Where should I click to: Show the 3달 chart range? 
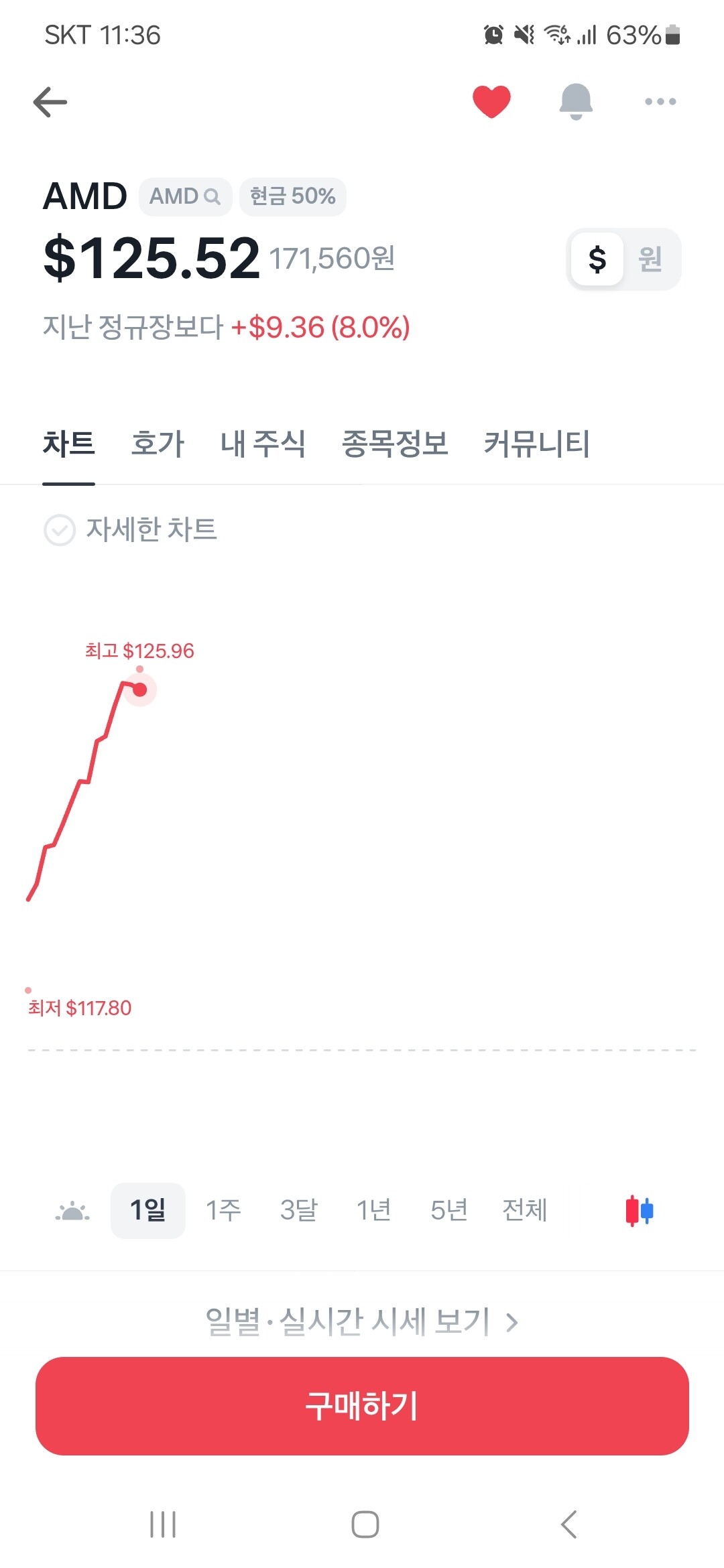click(299, 1210)
